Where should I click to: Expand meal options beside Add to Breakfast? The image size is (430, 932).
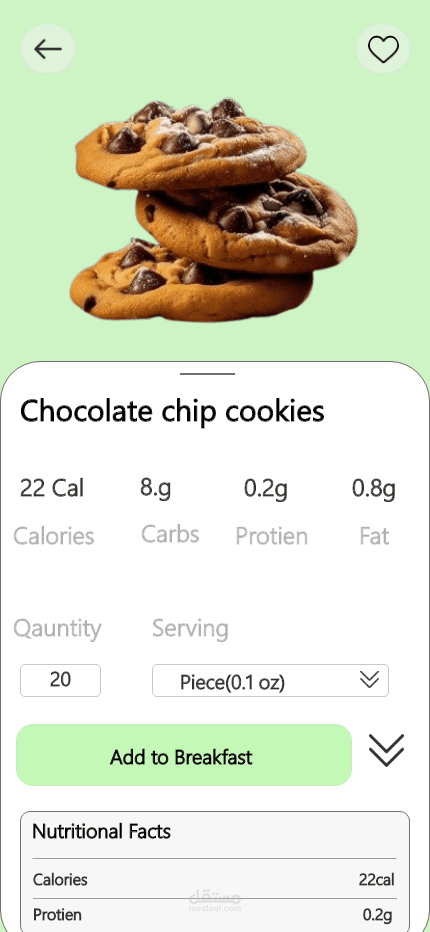(387, 750)
